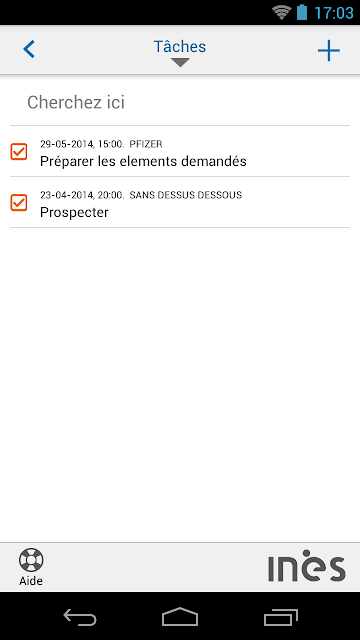This screenshot has width=360, height=640.
Task: Open the Préparer les elements demandés task
Action: (180, 151)
